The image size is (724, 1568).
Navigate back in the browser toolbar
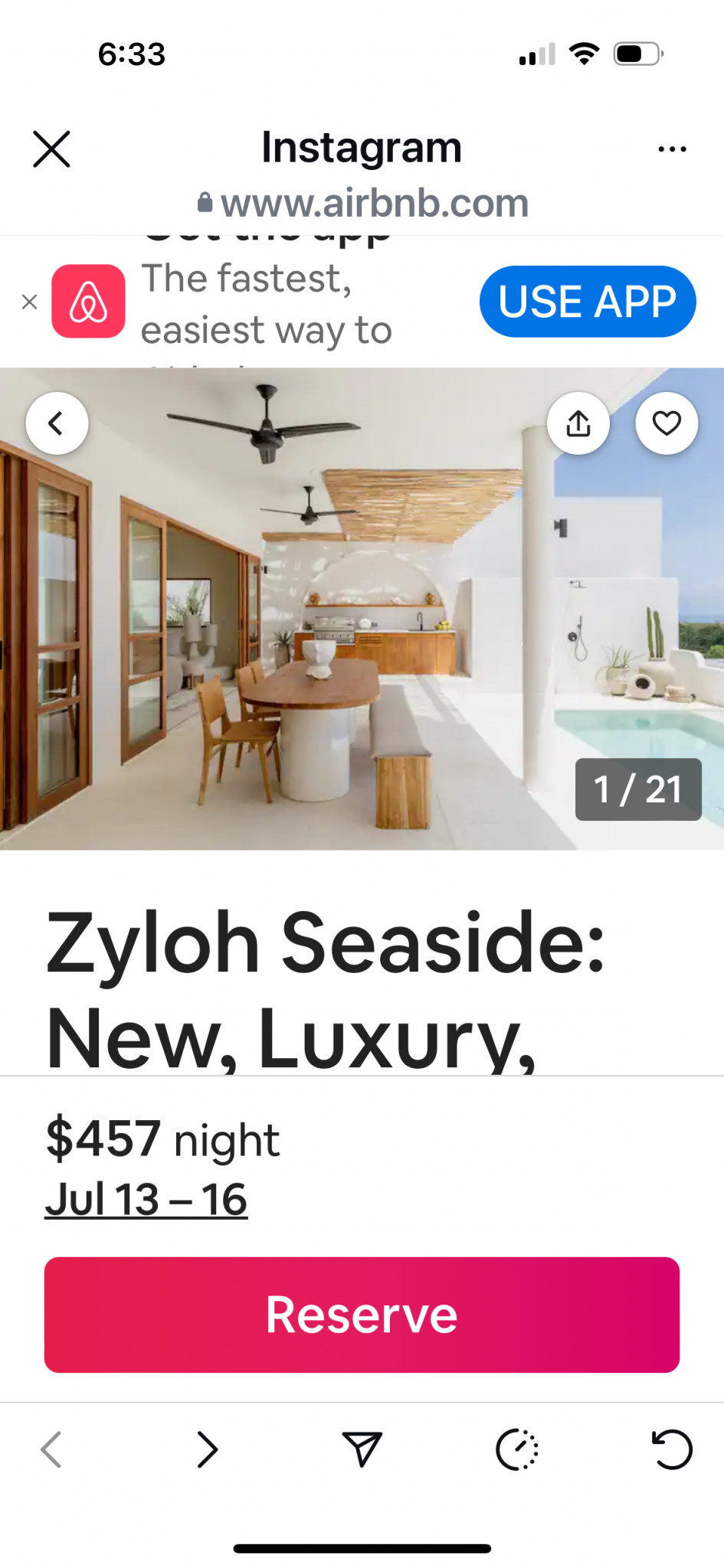click(x=51, y=1449)
